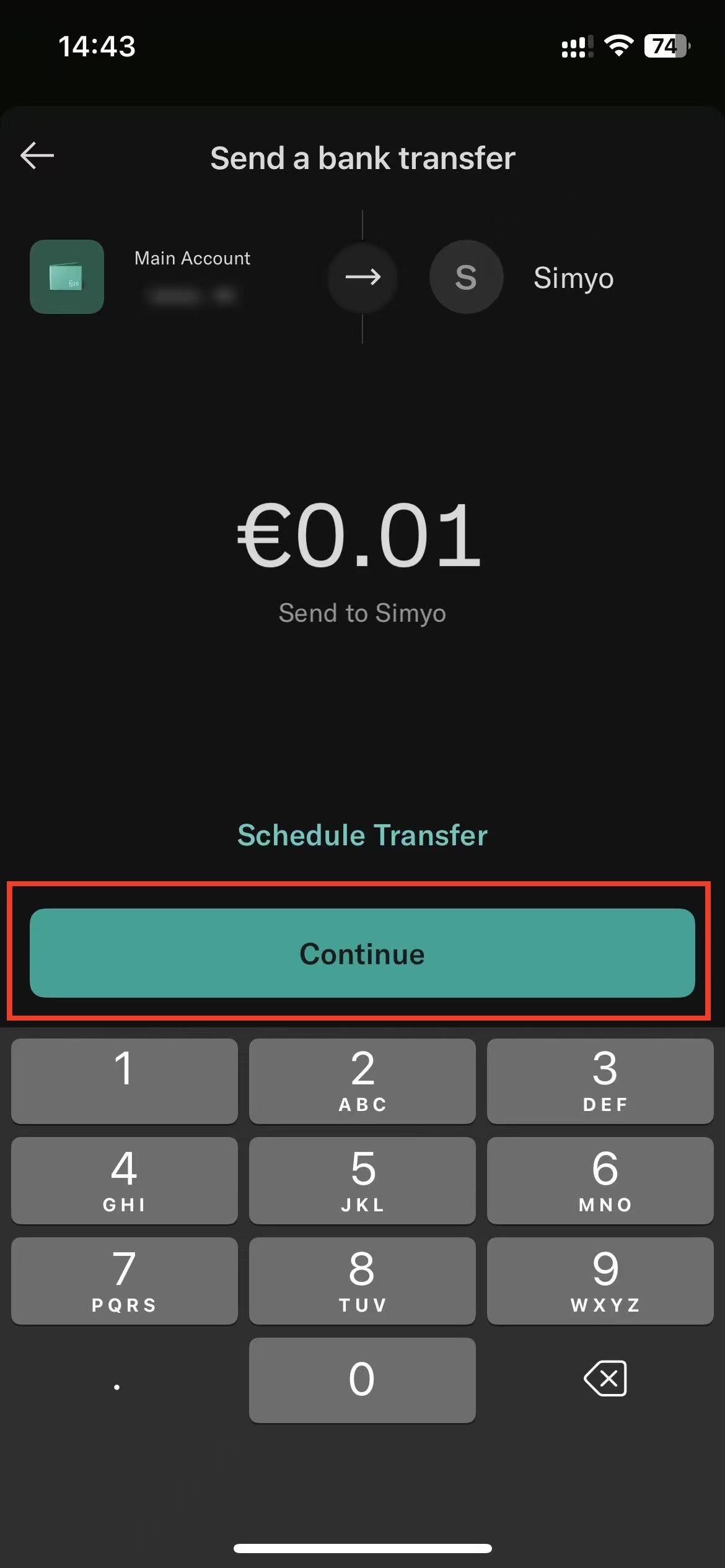Enter digit 7 on keypad

pos(124,1280)
